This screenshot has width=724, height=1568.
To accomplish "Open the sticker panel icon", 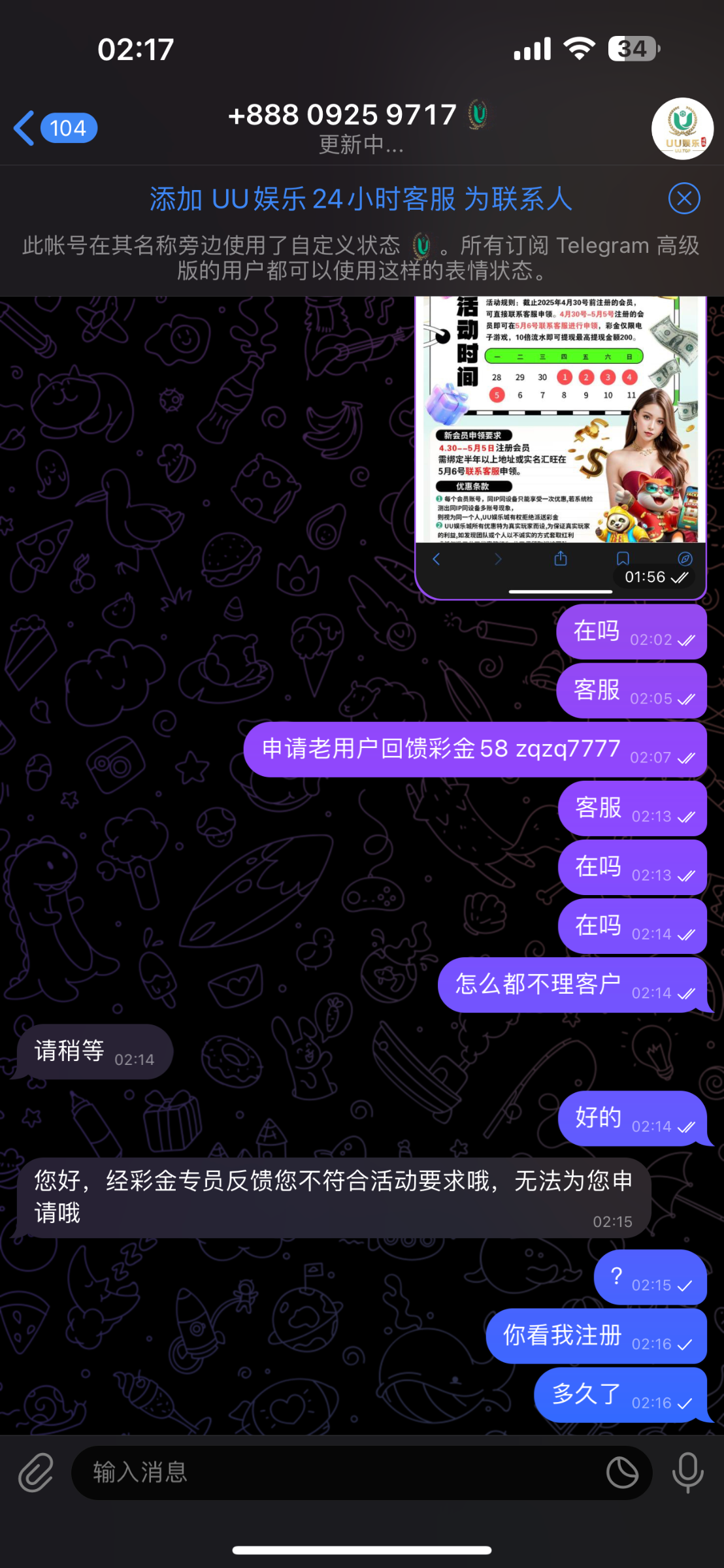I will (x=621, y=1473).
